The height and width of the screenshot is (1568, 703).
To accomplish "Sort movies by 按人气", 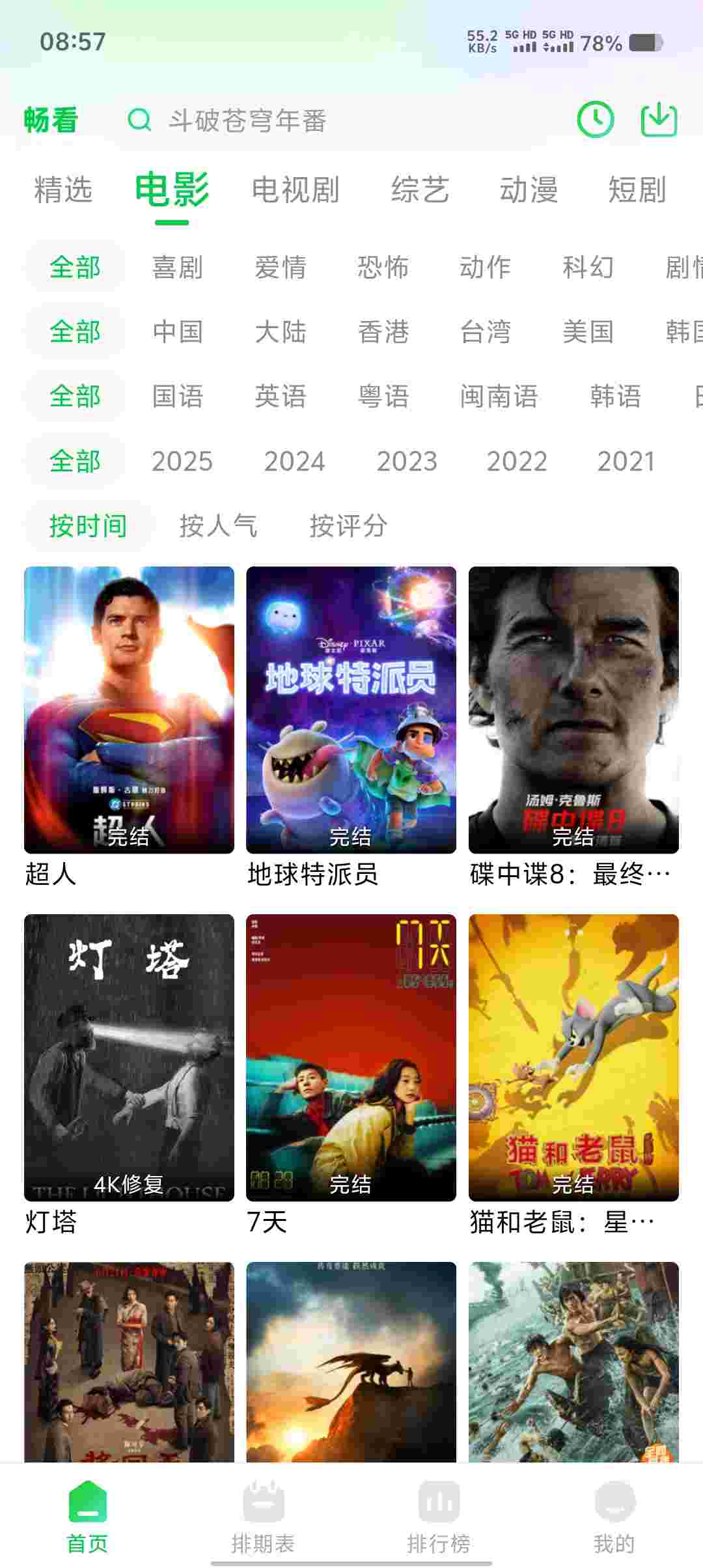I will [x=218, y=526].
